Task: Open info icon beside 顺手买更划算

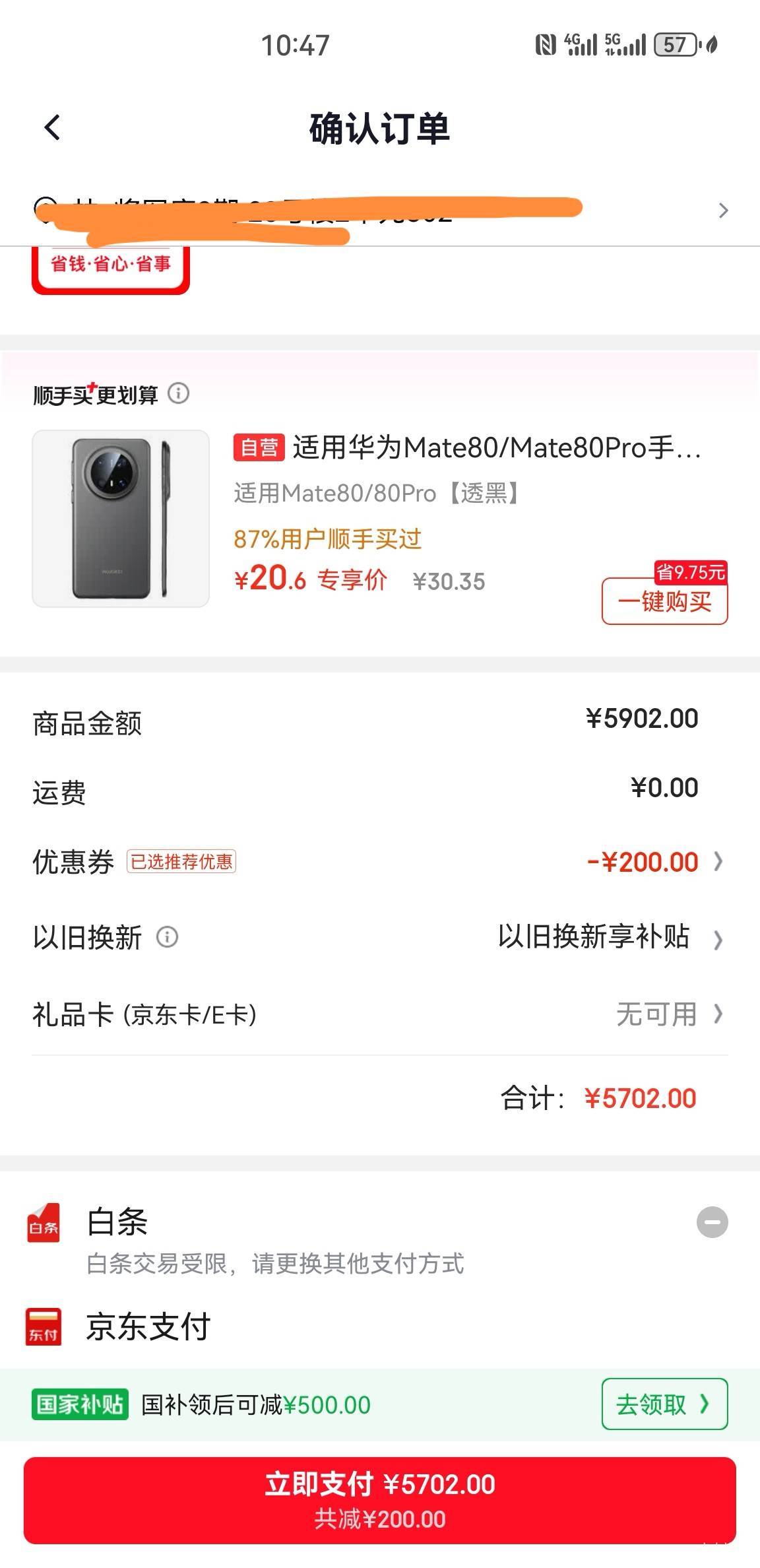Action: point(178,393)
